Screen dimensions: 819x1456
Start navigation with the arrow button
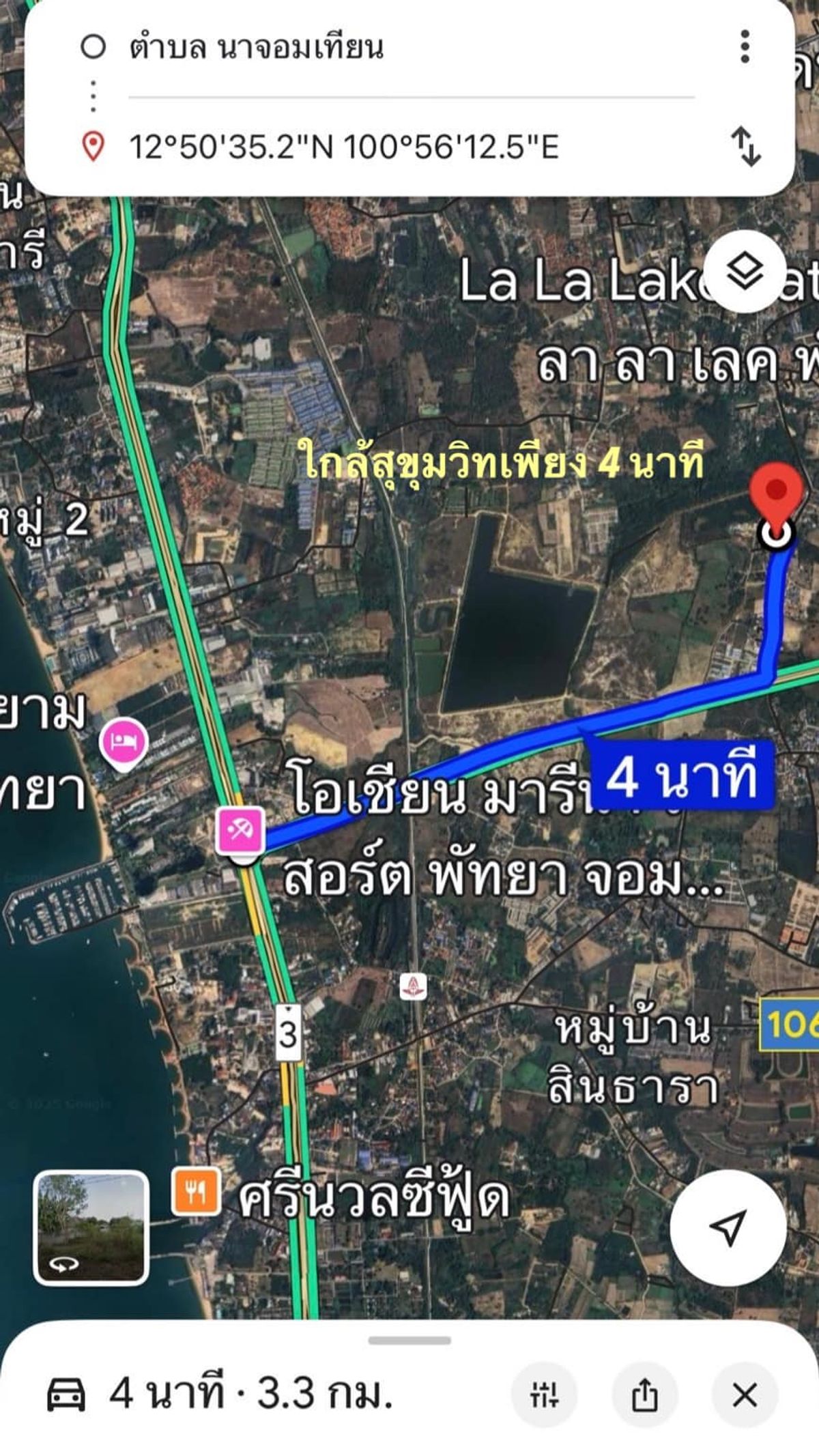728,1227
